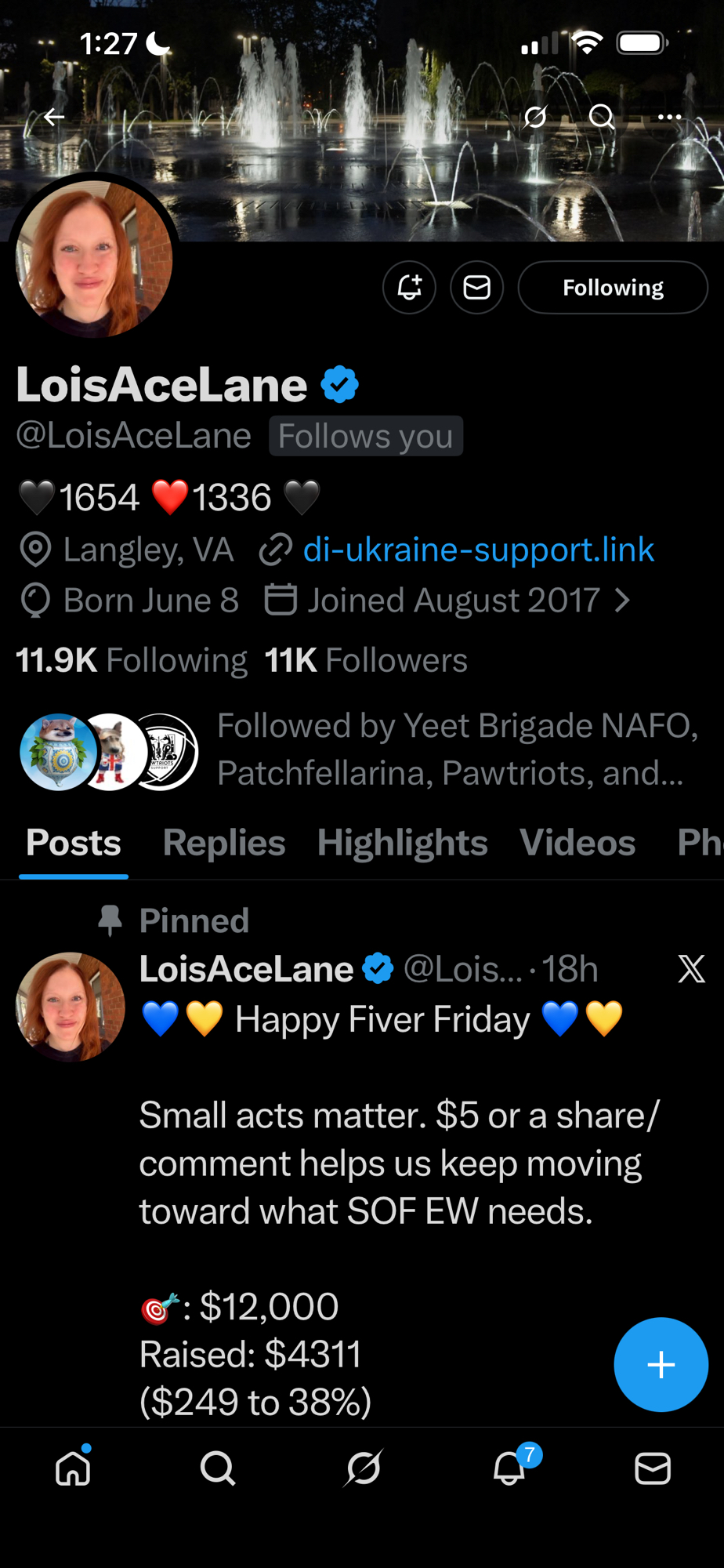724x1568 pixels.
Task: Go to the Home feed
Action: pos(73,1468)
